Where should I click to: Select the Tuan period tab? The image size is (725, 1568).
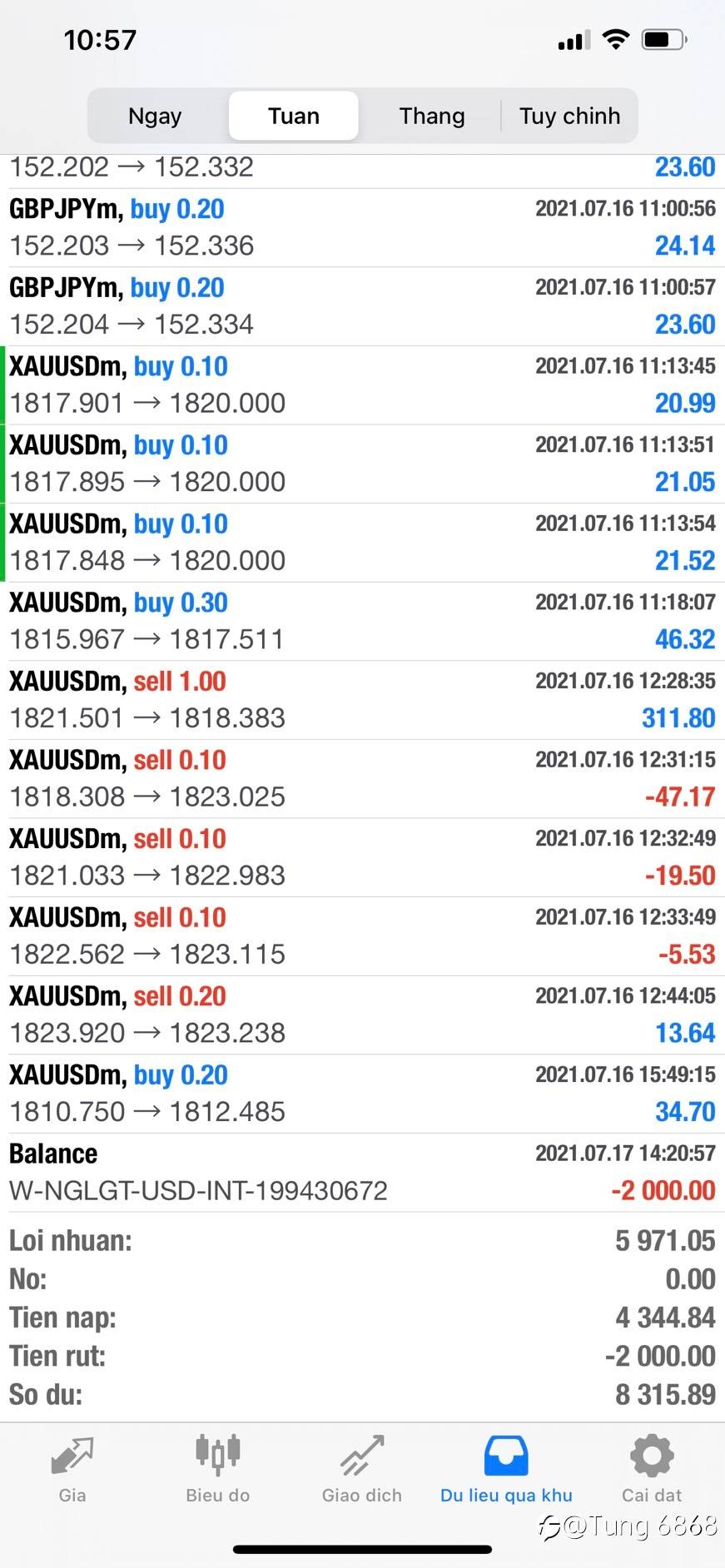coord(294,116)
